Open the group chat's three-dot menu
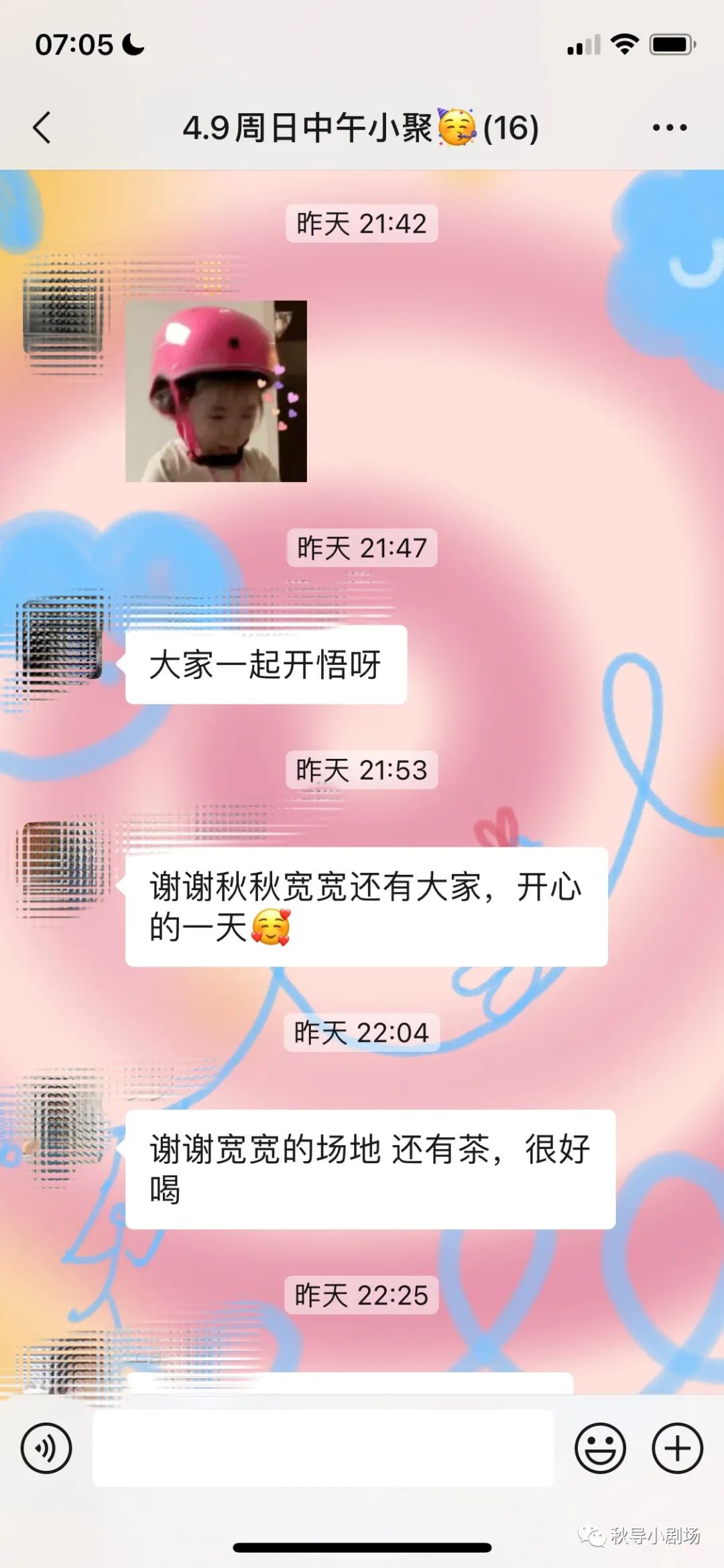 (669, 127)
